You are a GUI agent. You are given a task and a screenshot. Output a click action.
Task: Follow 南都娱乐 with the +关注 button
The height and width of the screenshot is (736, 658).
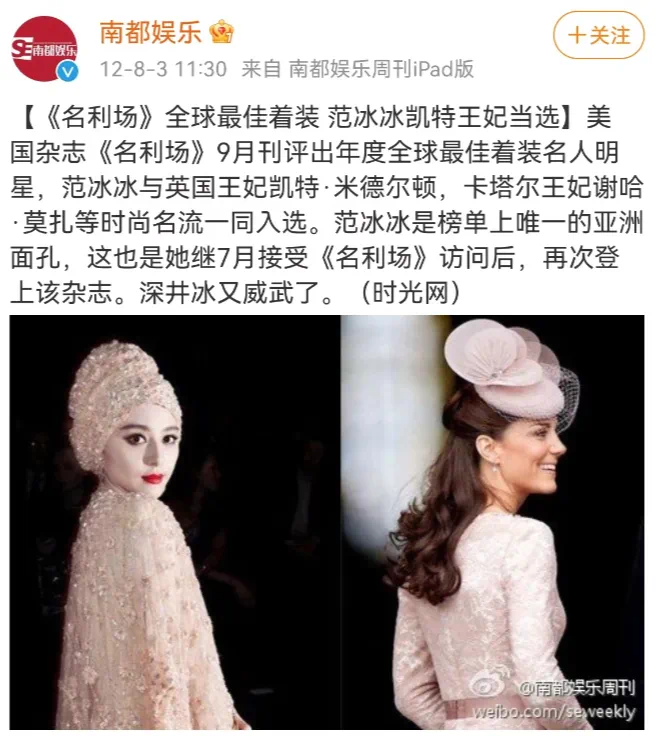[x=599, y=36]
